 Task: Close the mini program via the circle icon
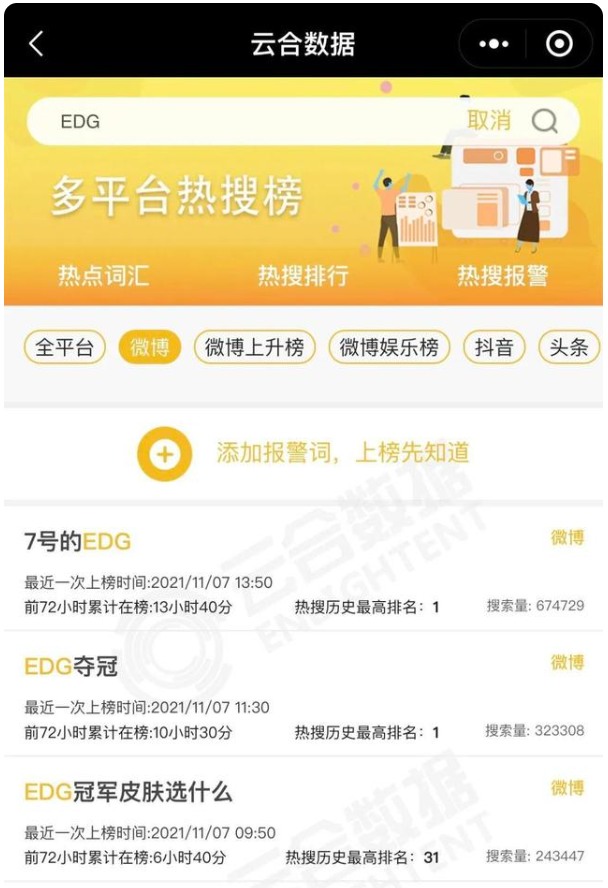point(559,44)
